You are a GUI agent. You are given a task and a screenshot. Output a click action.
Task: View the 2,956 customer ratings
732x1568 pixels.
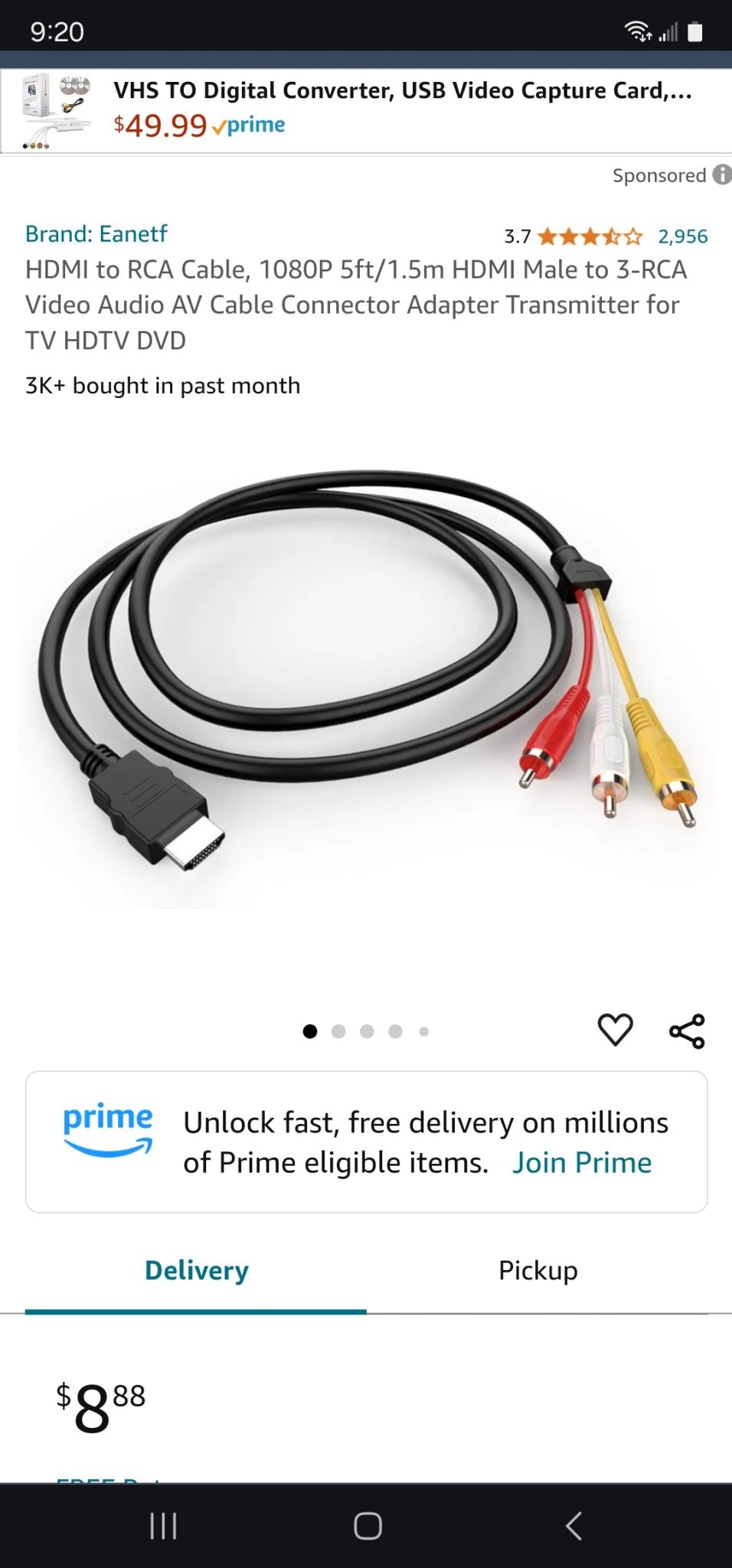point(682,236)
